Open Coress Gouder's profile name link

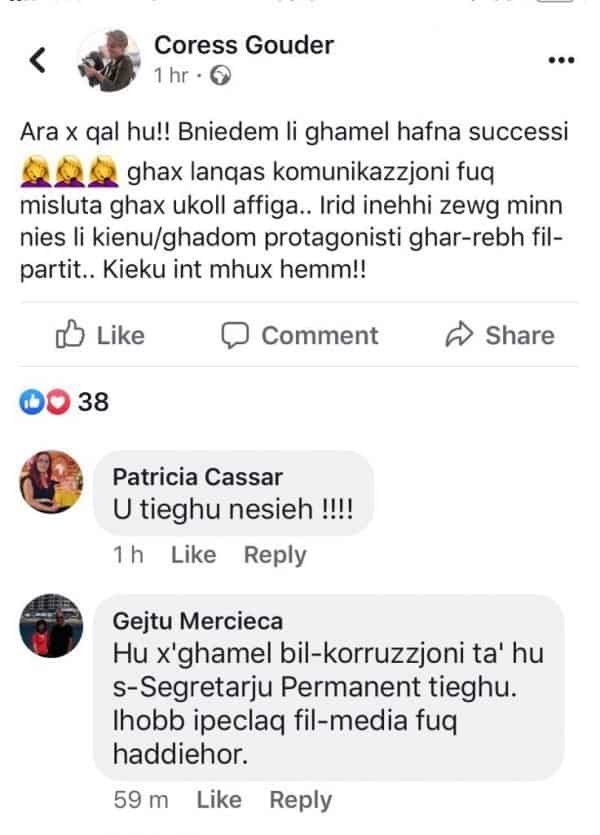244,45
